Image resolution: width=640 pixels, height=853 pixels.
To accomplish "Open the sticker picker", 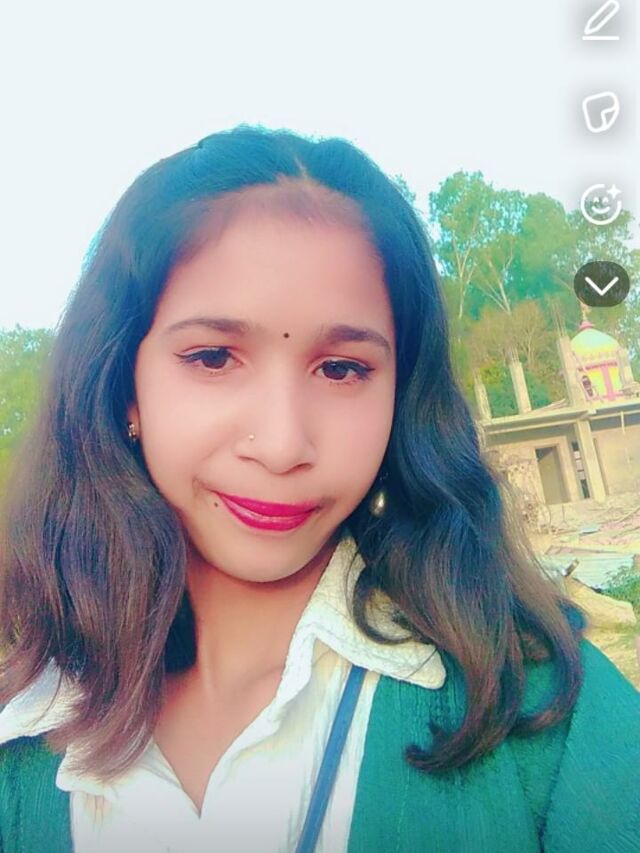I will click(601, 112).
